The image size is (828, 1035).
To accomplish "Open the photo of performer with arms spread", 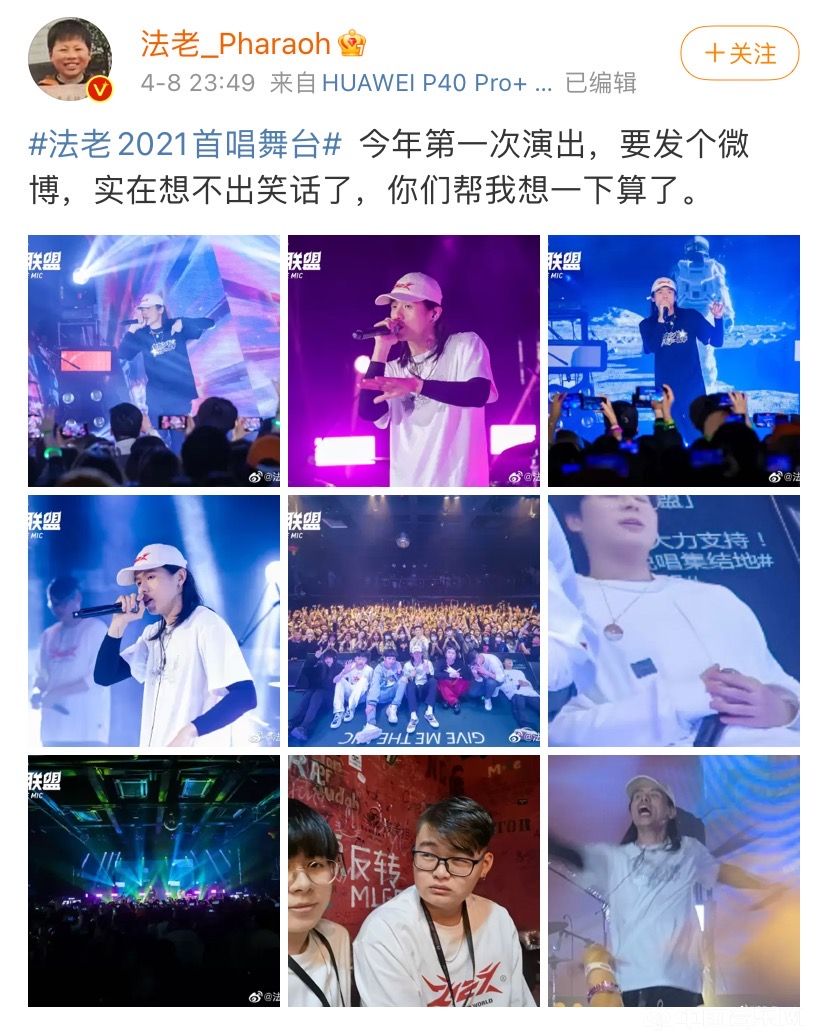I will click(x=673, y=880).
